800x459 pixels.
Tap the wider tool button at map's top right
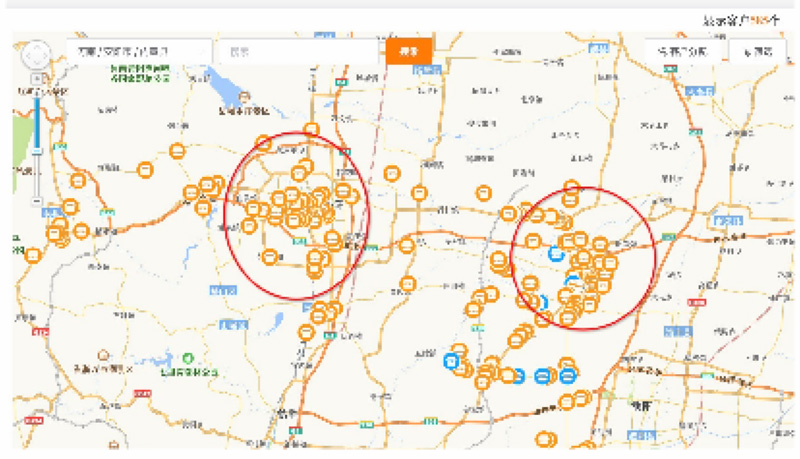click(682, 51)
